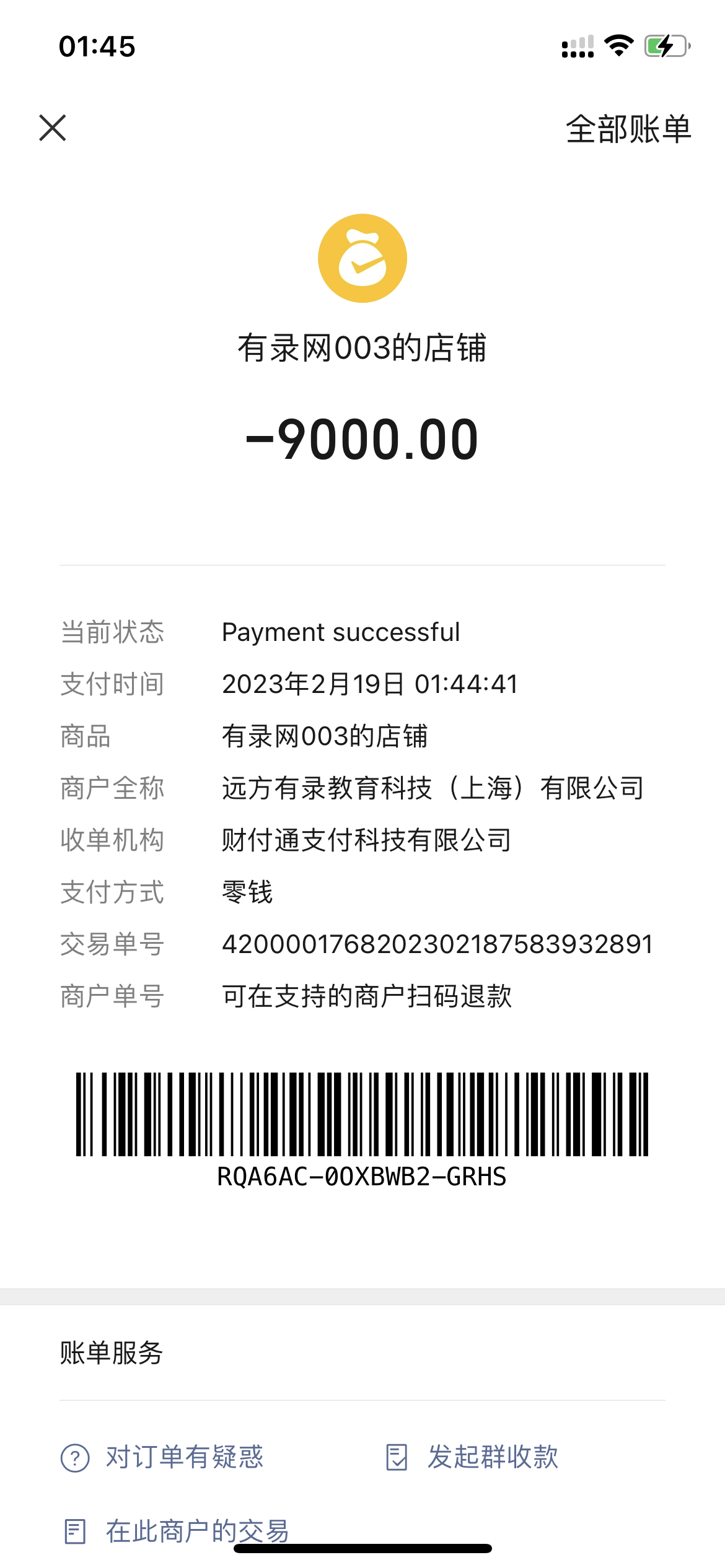Close the bill details page

click(53, 128)
